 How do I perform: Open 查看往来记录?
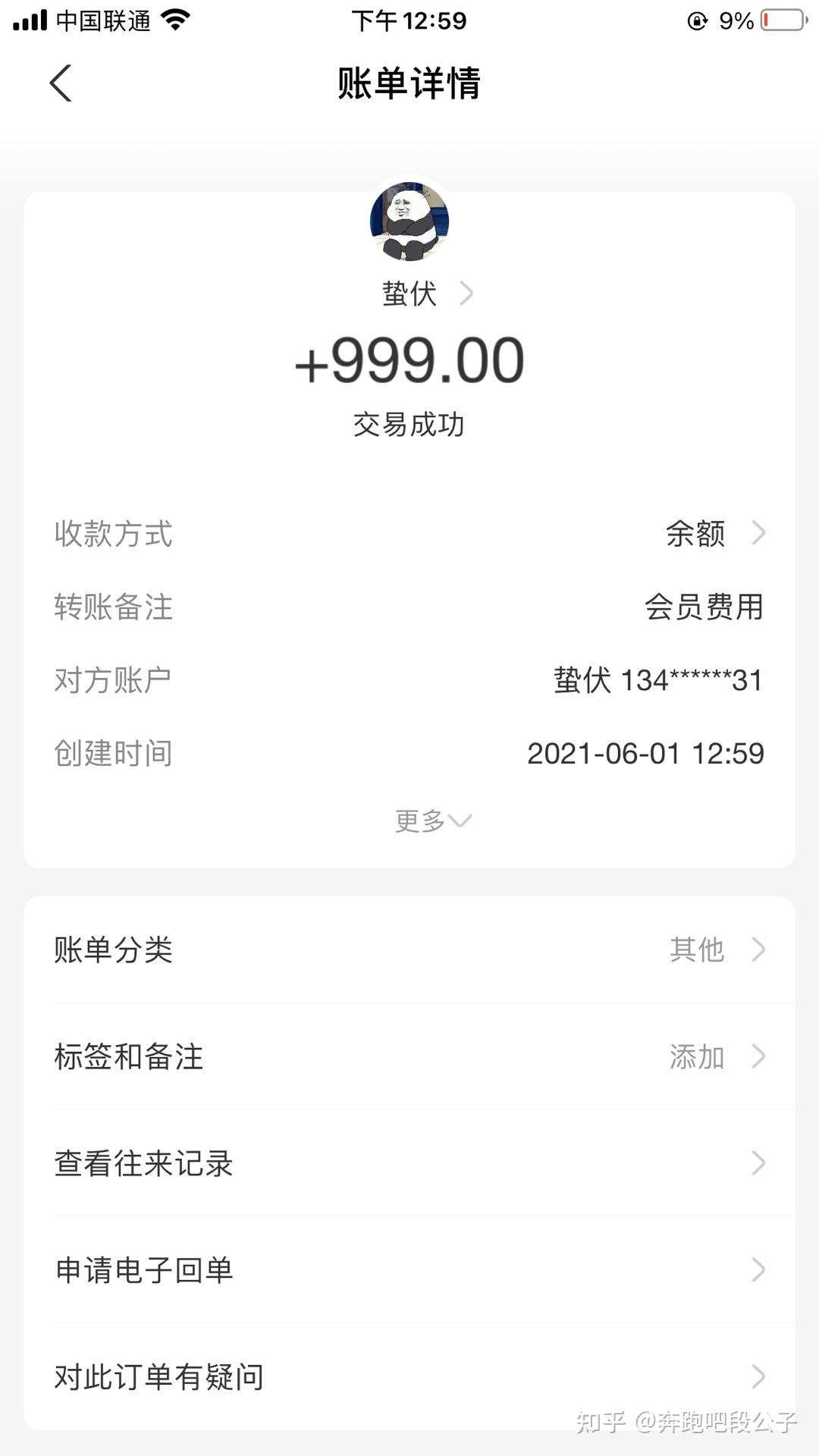pos(409,1163)
